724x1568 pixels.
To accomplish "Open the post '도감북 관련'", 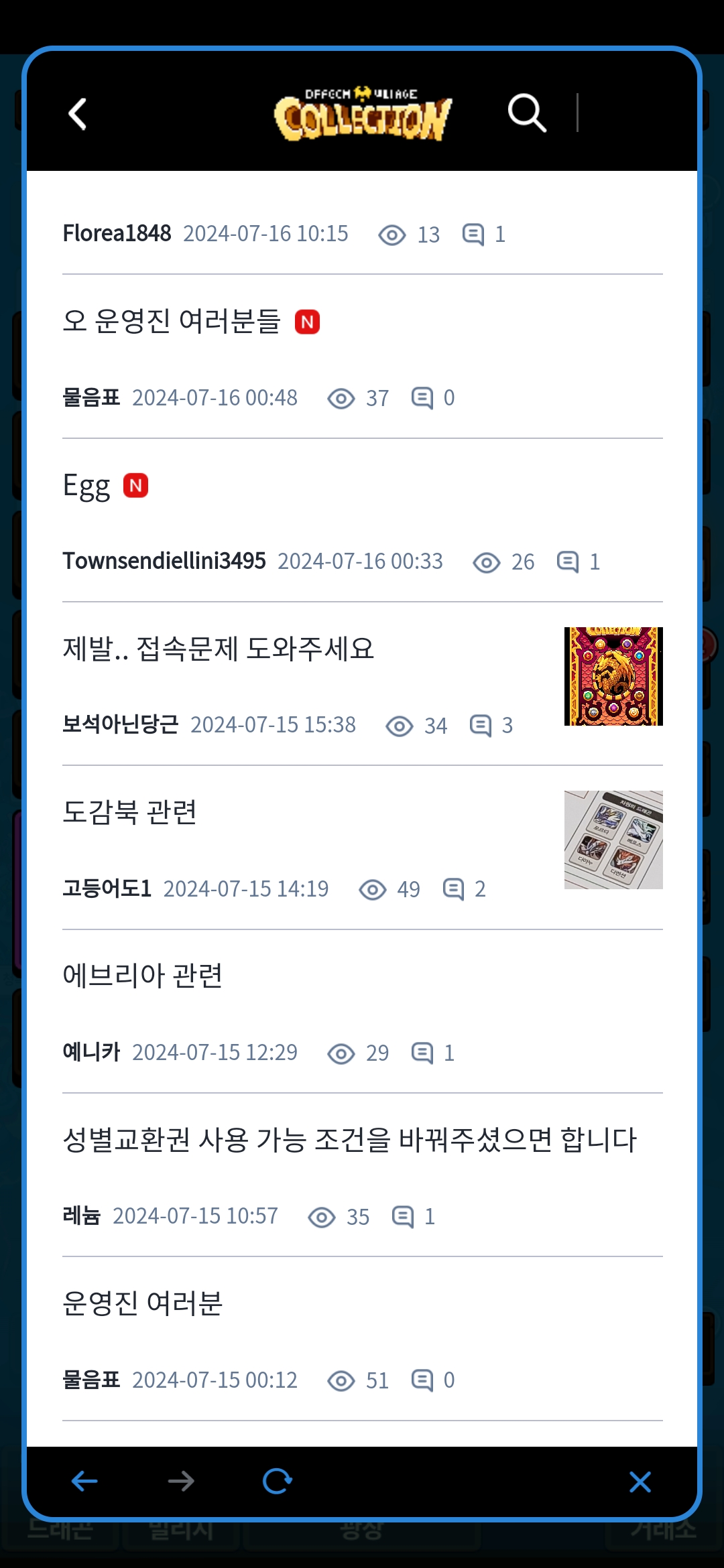I will [129, 812].
